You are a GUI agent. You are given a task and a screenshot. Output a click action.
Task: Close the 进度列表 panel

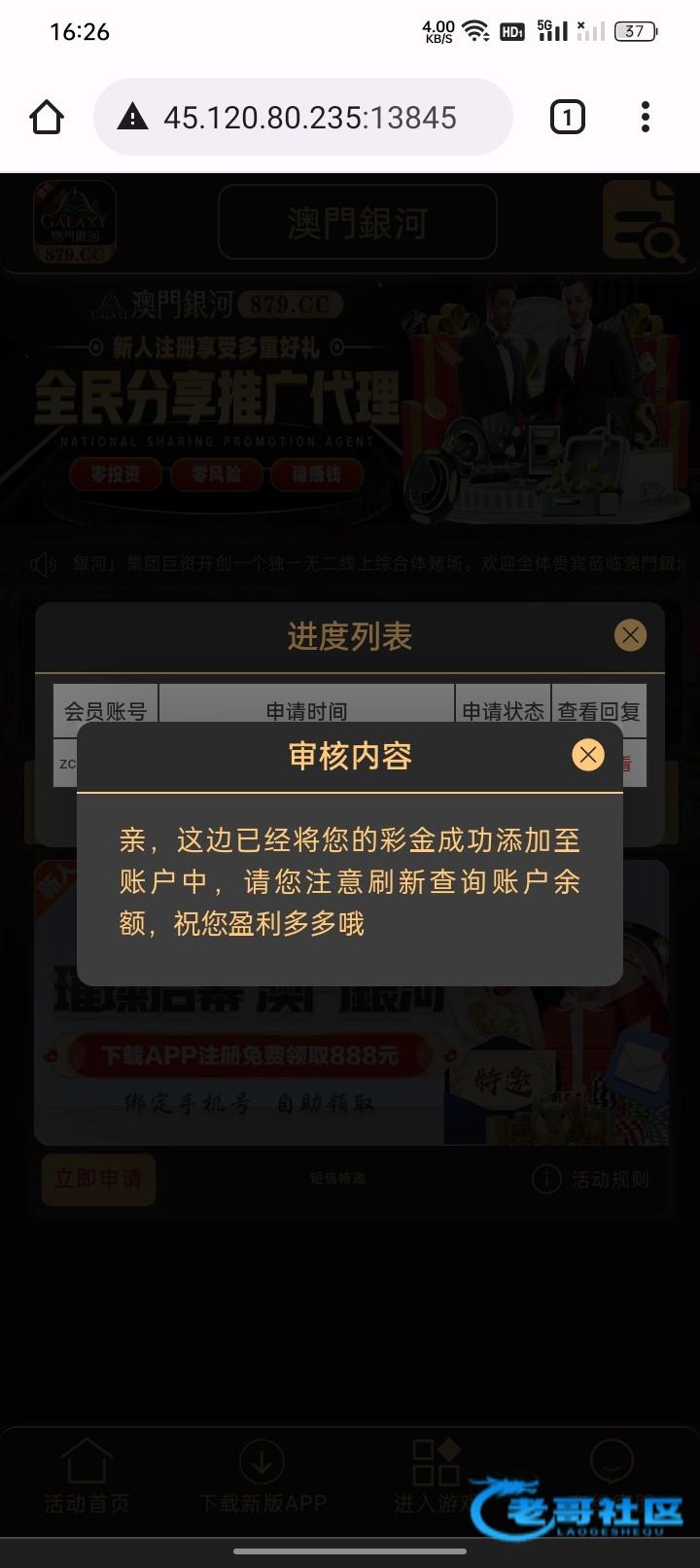(630, 635)
